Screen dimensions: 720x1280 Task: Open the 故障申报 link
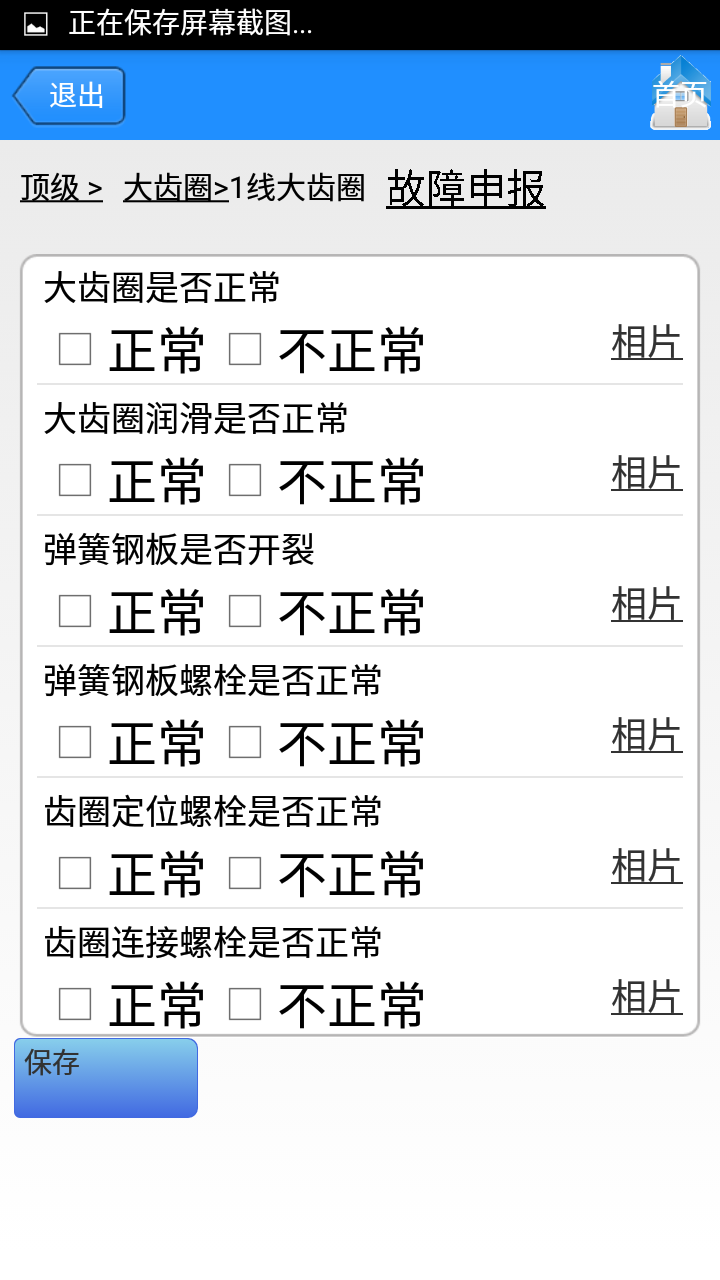466,188
